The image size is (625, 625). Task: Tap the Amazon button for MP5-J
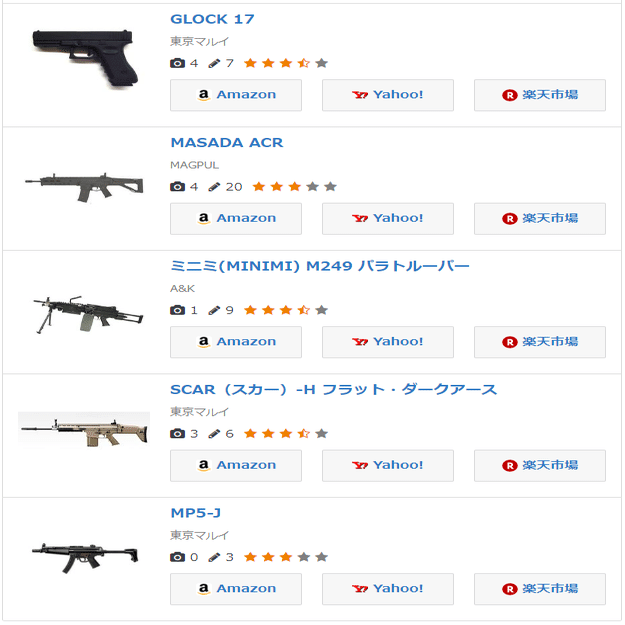(x=236, y=589)
